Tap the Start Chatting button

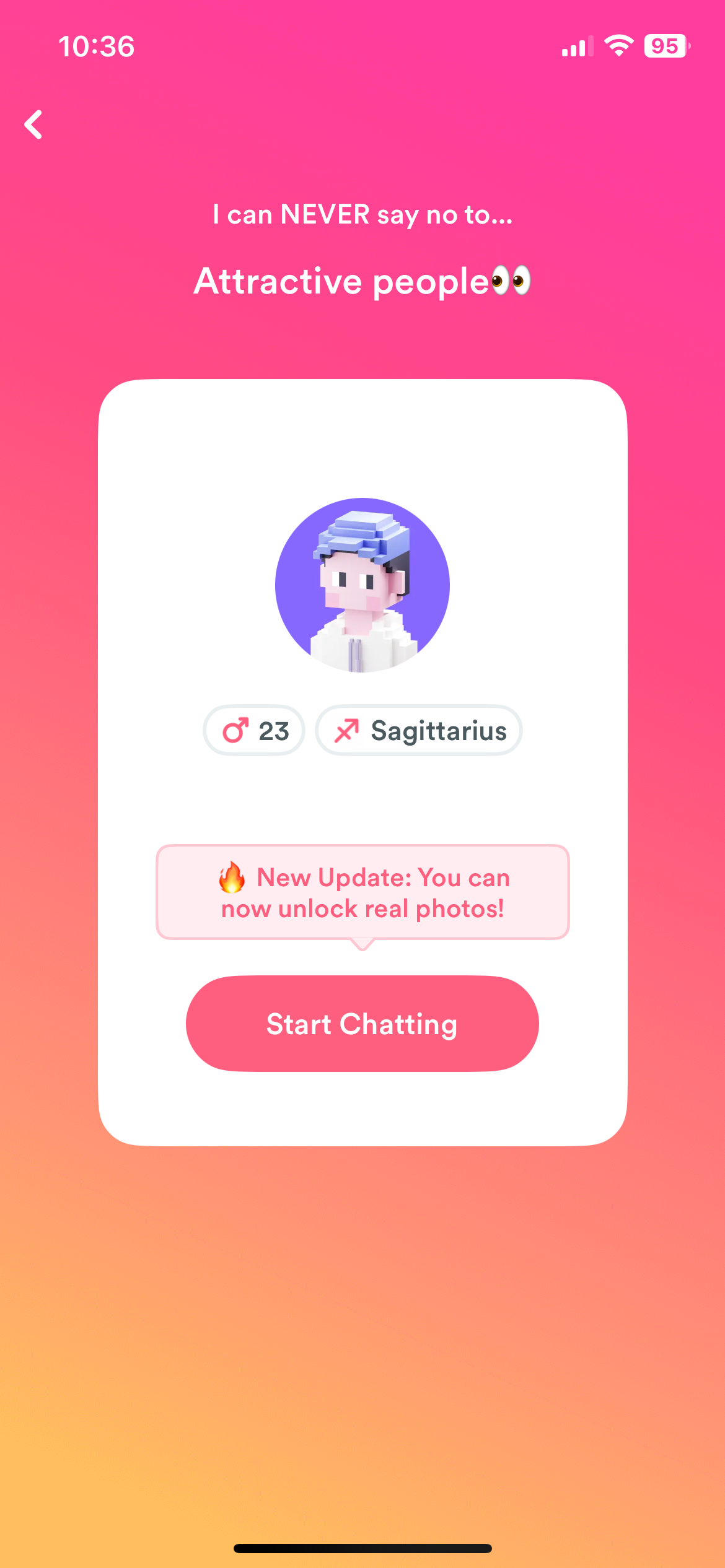(x=362, y=1024)
